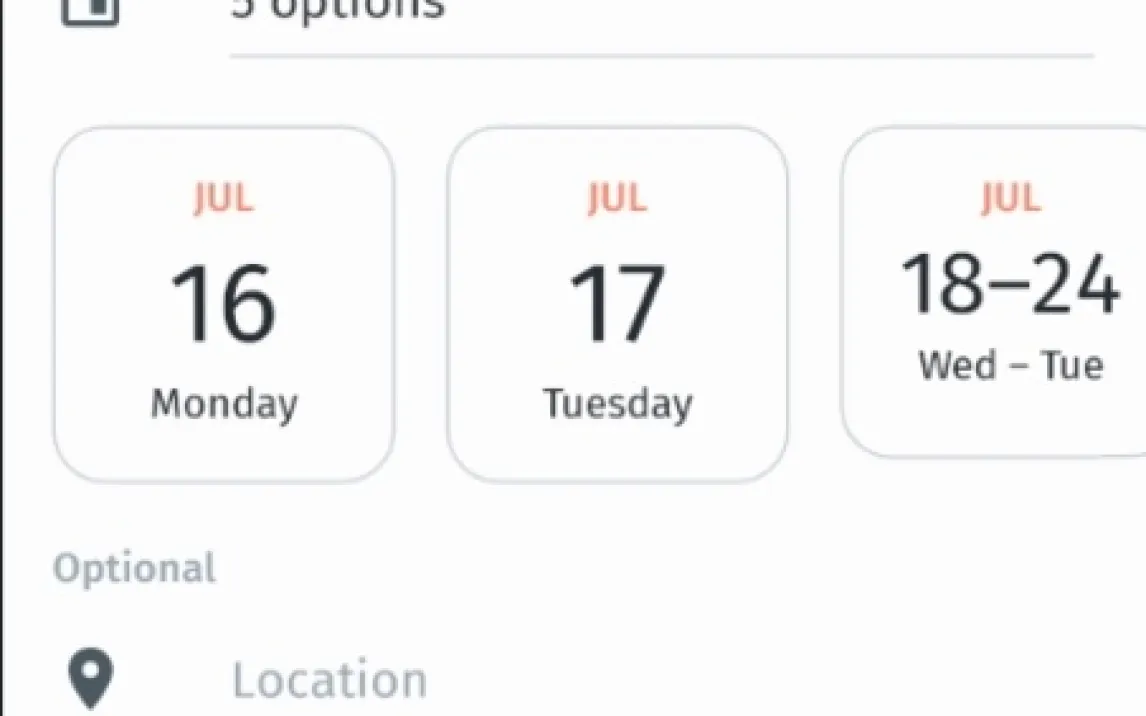This screenshot has height=716, width=1146.
Task: Pick the Jul 18–24 Wed–Tue date range
Action: pos(1000,292)
